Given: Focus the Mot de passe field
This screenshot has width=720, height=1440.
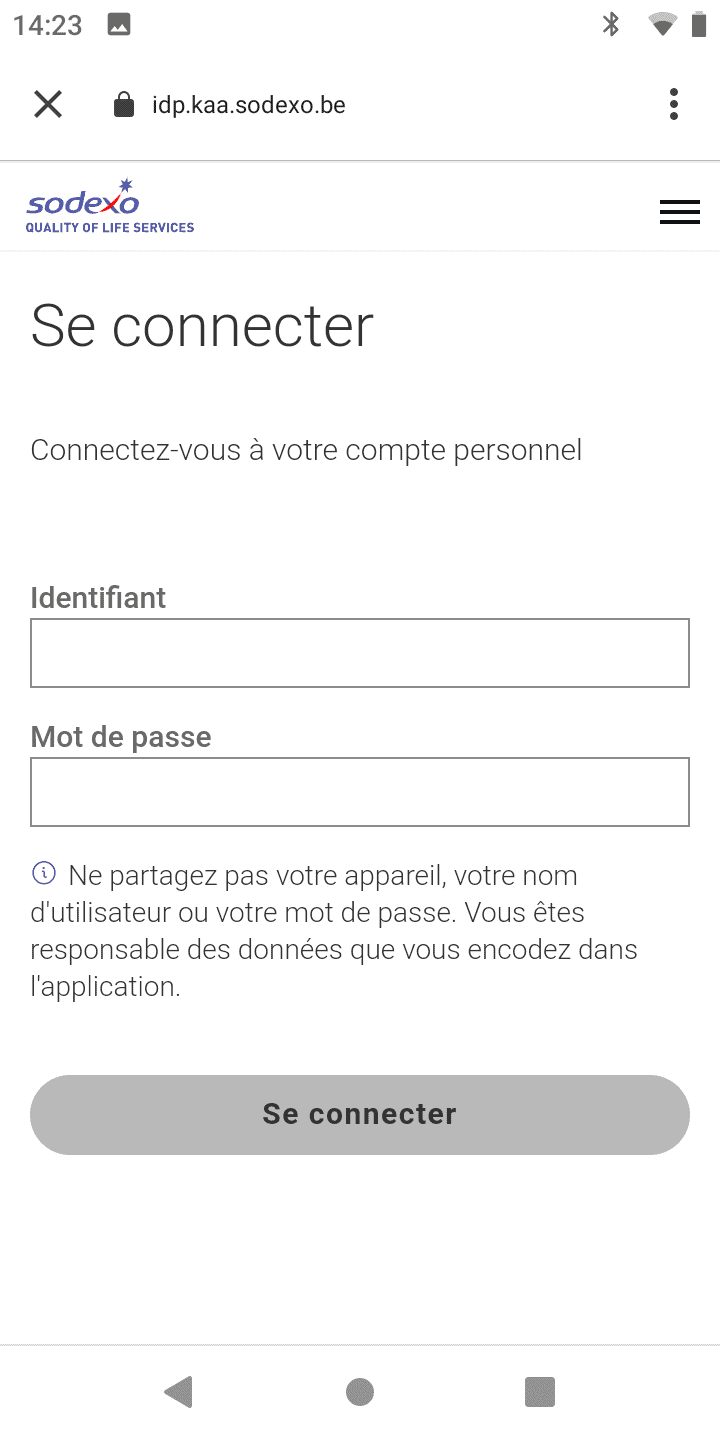Looking at the screenshot, I should (360, 792).
